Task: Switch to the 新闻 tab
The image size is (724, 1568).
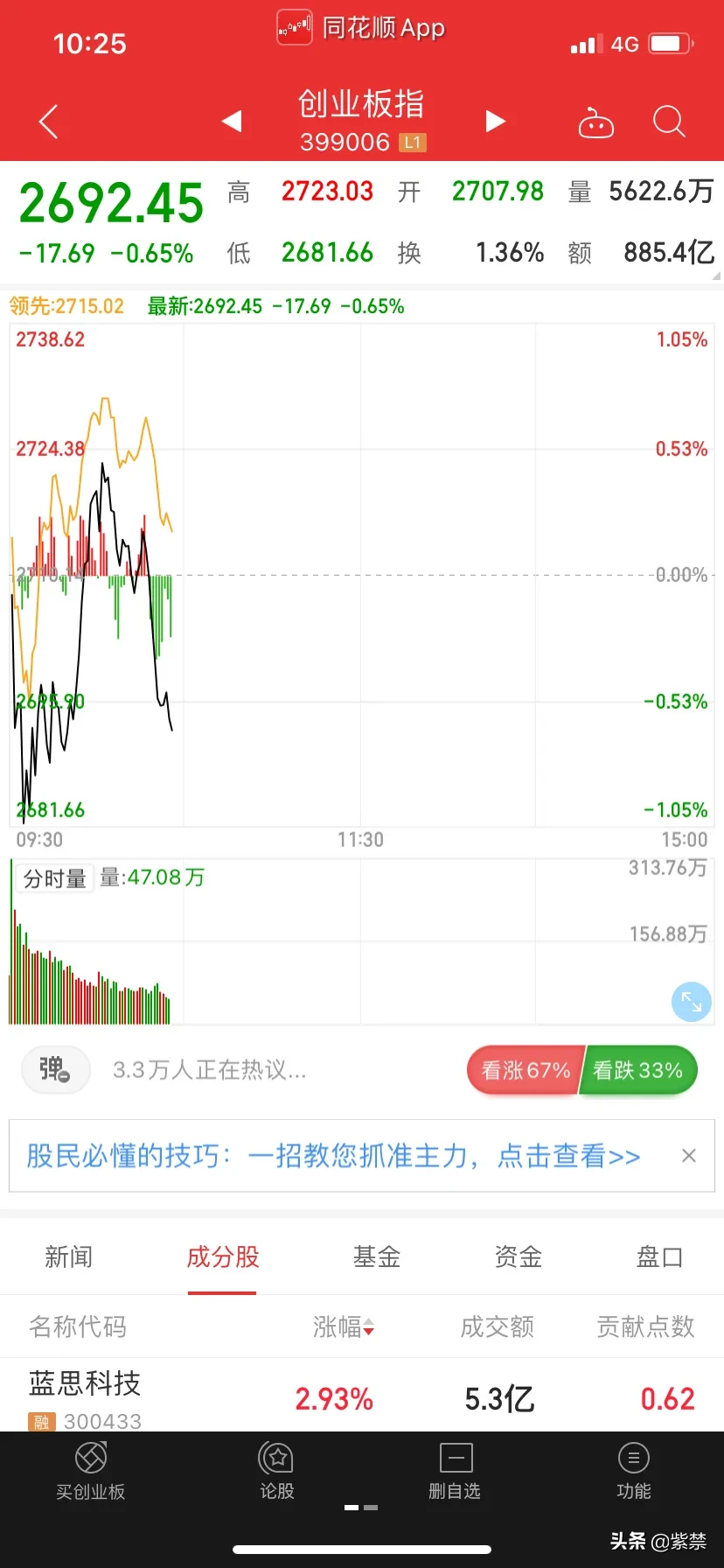Action: (x=68, y=1257)
